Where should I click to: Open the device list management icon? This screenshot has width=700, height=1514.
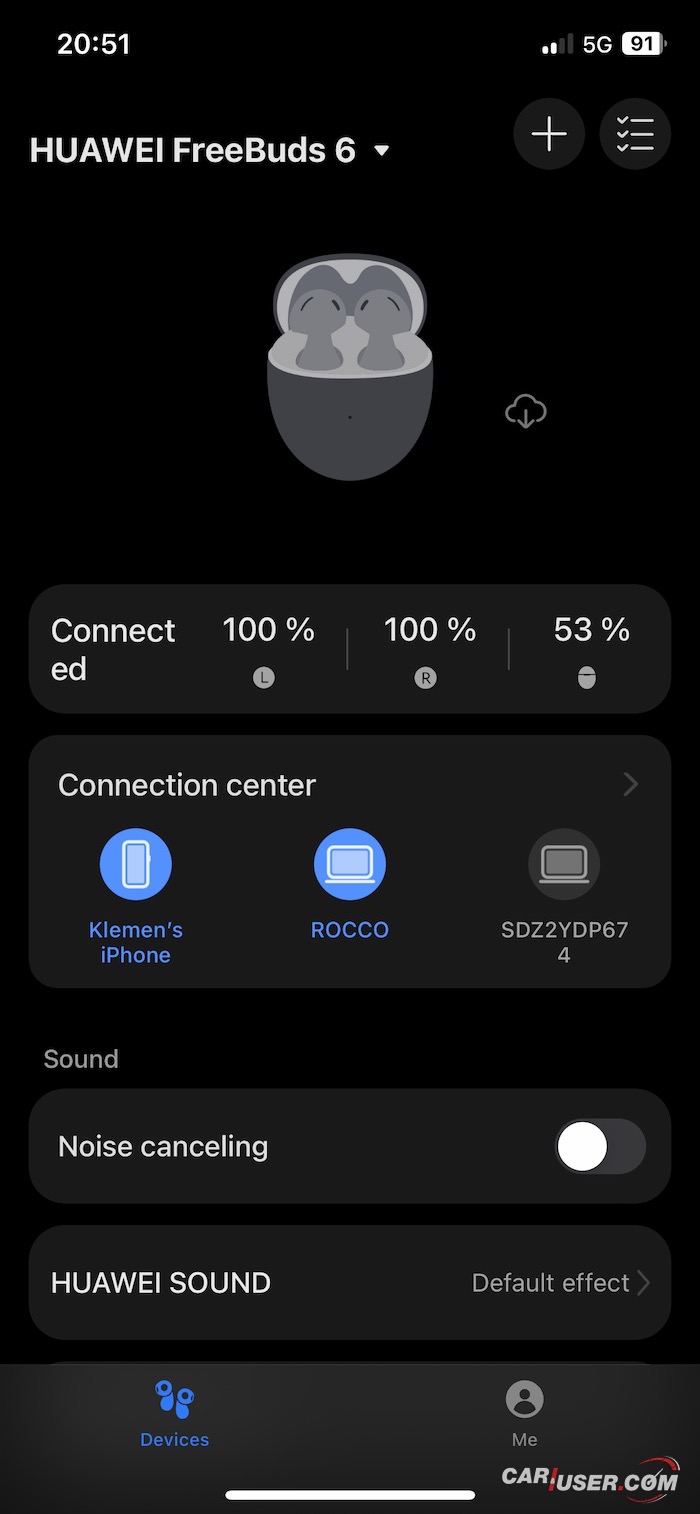click(635, 134)
